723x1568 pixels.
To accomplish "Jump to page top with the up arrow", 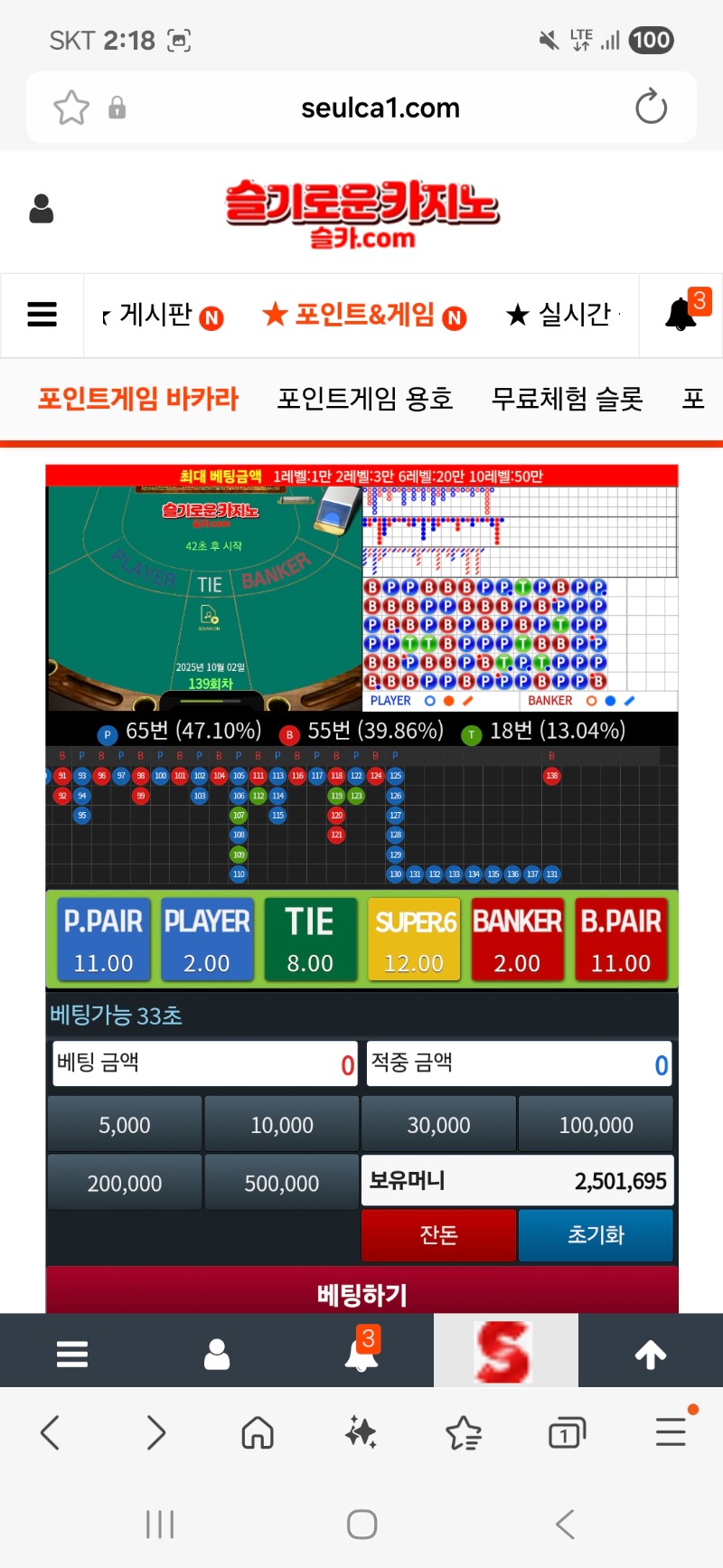I will coord(651,1354).
